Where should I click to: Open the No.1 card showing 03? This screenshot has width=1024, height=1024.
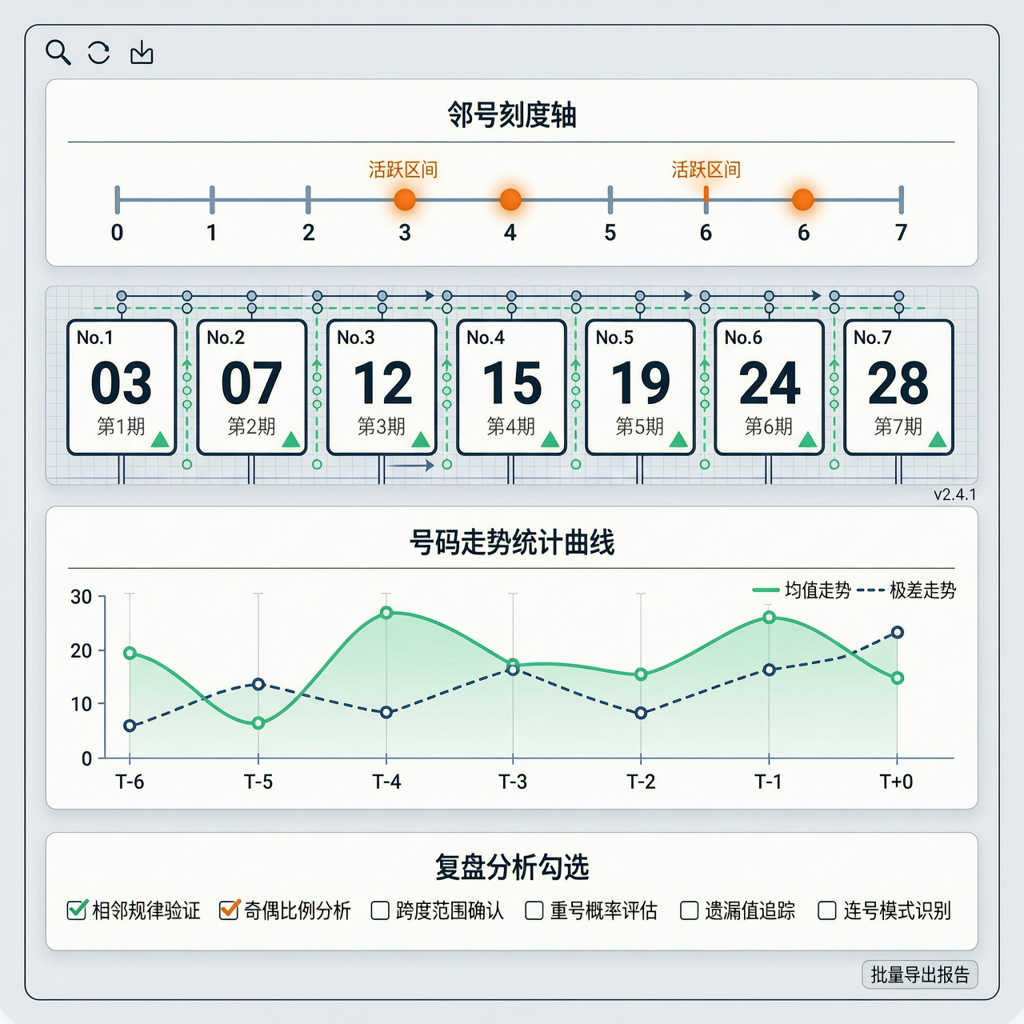point(121,387)
